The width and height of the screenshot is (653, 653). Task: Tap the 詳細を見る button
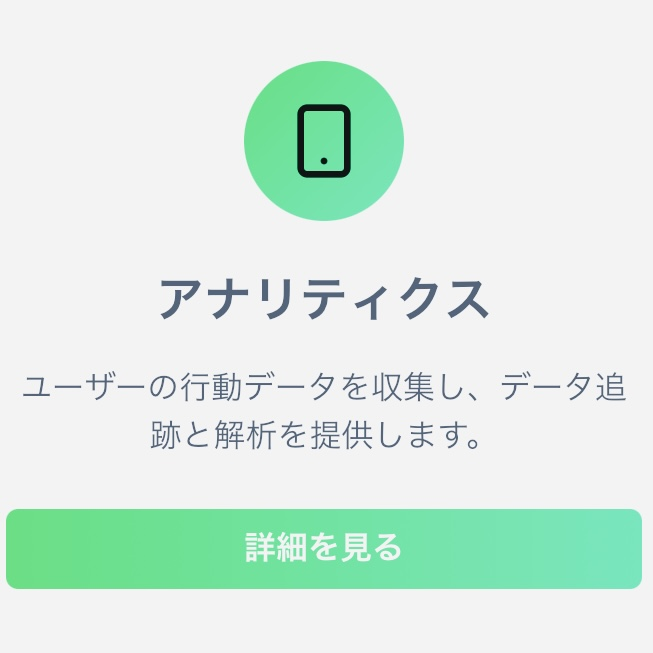click(324, 548)
